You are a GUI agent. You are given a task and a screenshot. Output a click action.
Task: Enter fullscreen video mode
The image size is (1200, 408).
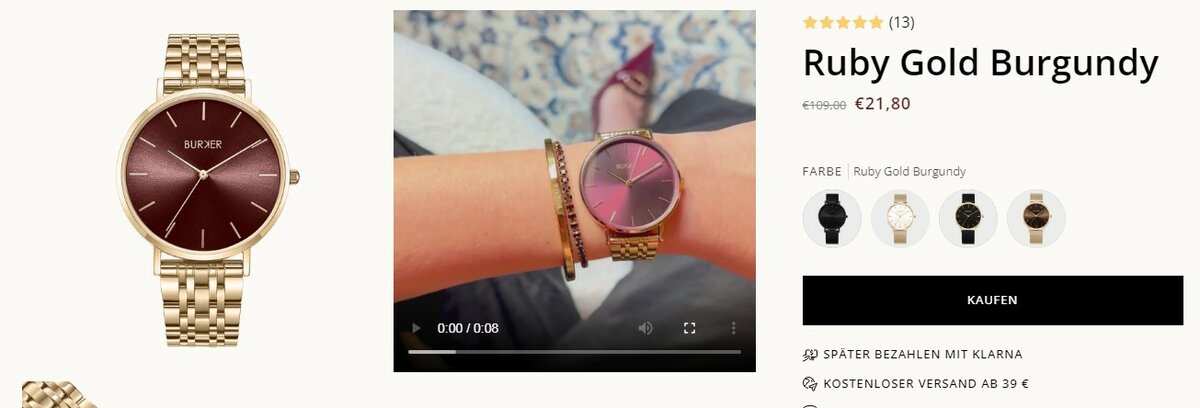click(x=689, y=328)
